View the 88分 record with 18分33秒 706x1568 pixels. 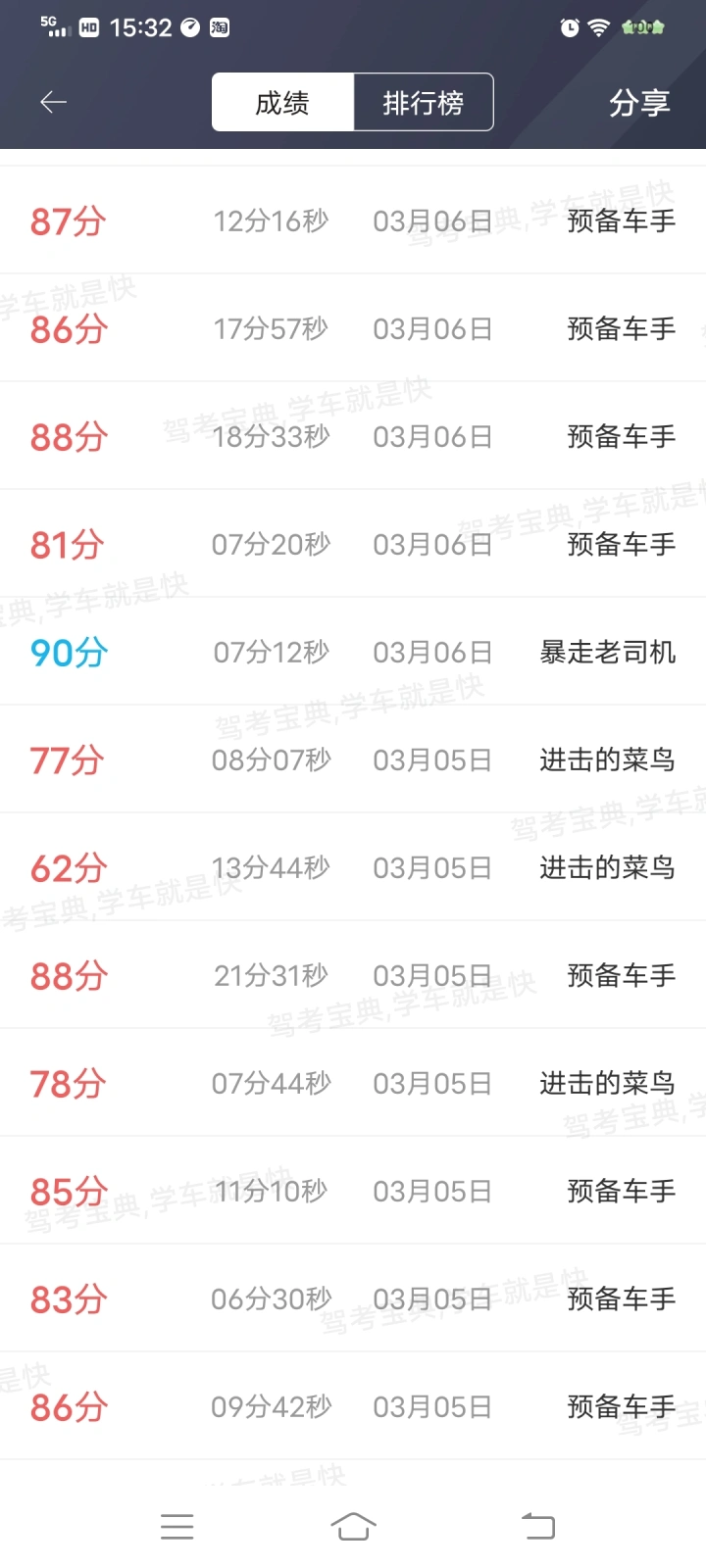(x=353, y=436)
